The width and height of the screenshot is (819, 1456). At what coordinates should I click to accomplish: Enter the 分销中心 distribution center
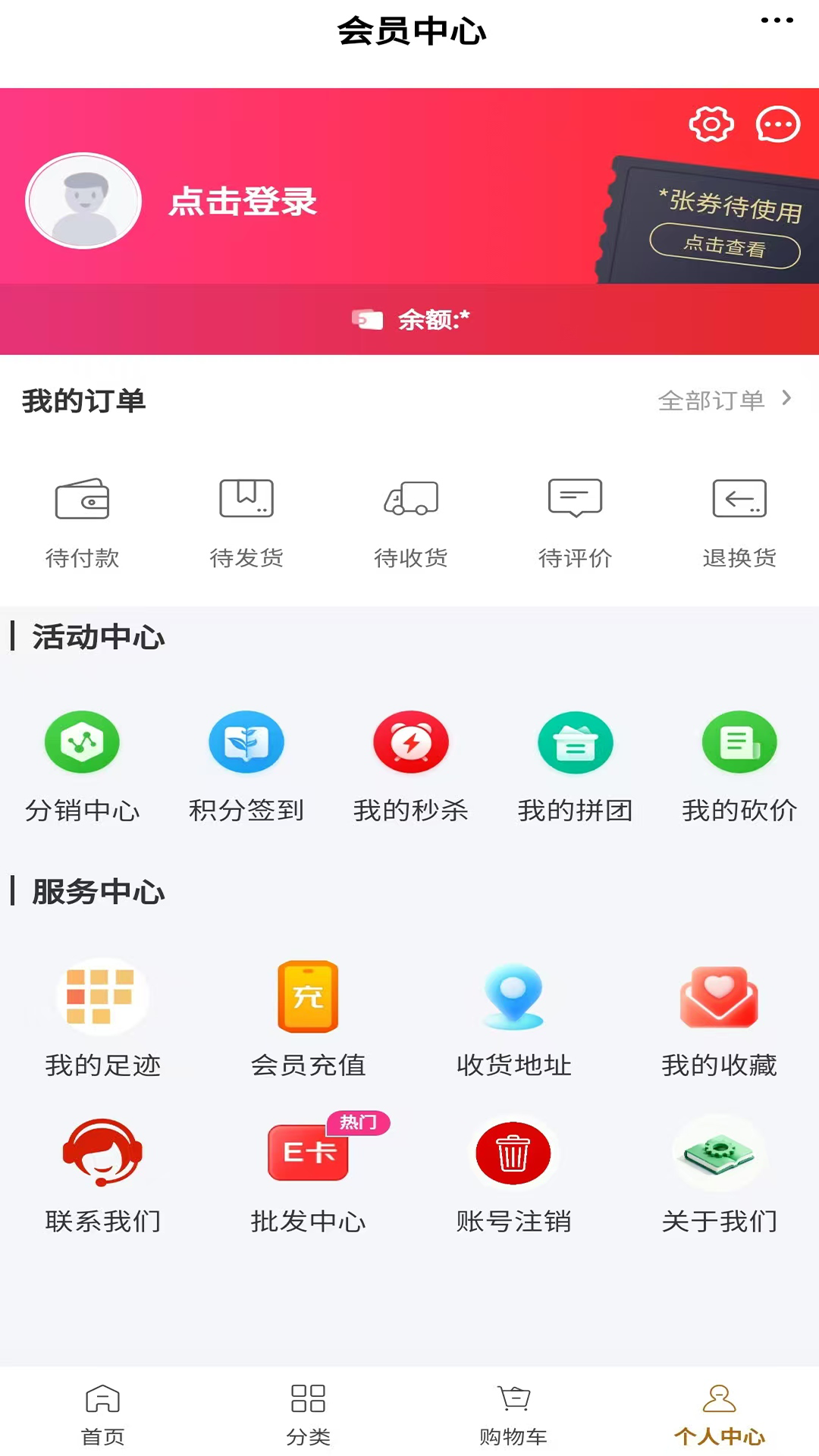[83, 766]
